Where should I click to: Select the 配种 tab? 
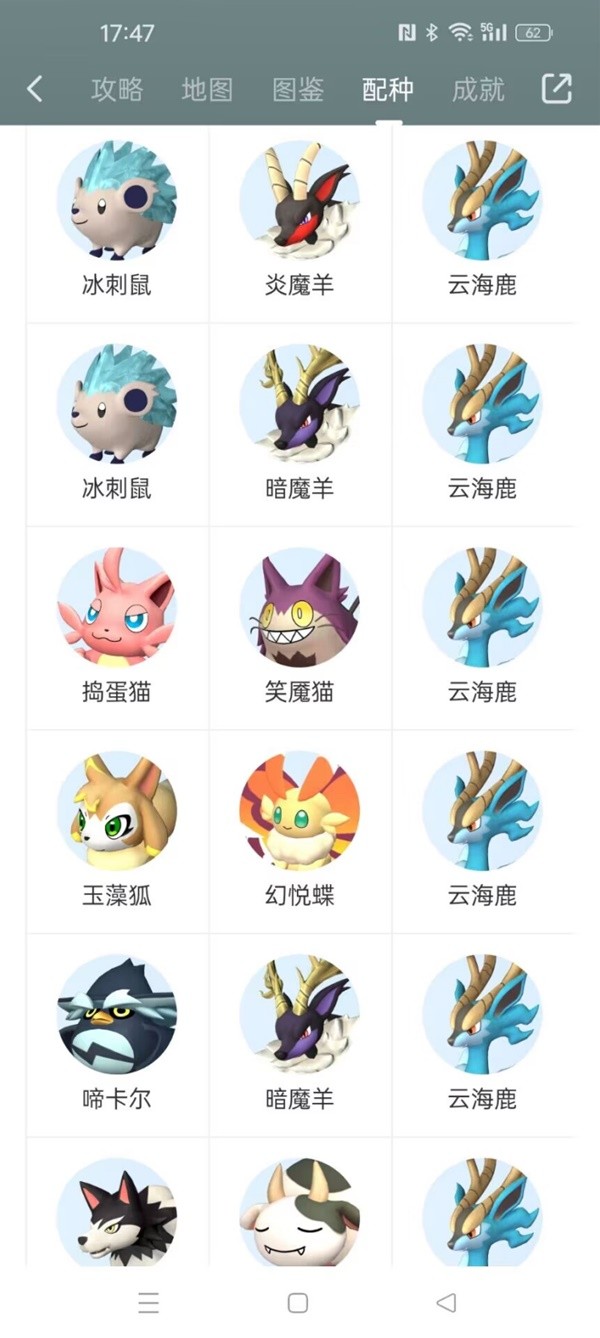[388, 89]
